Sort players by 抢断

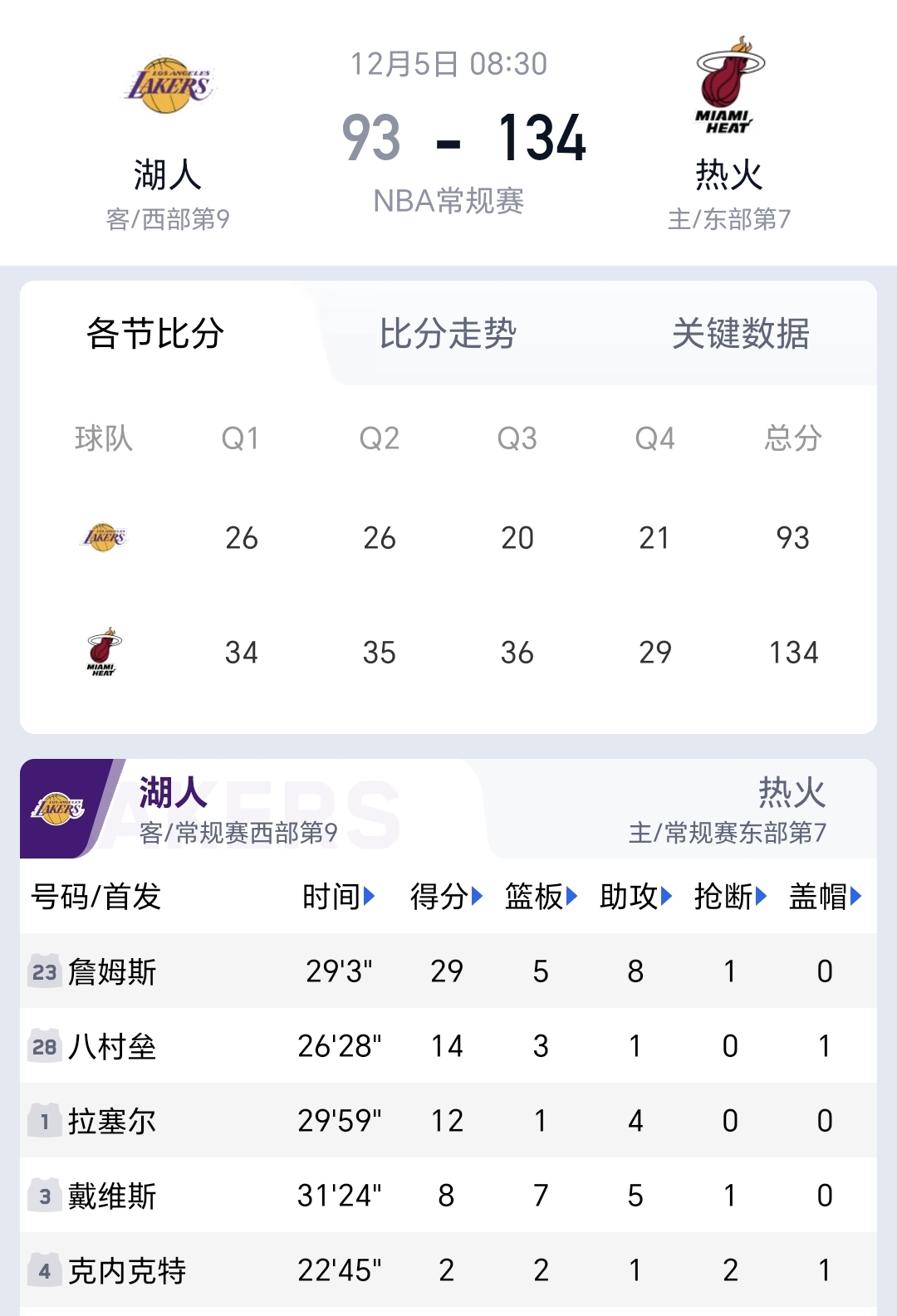coord(730,897)
